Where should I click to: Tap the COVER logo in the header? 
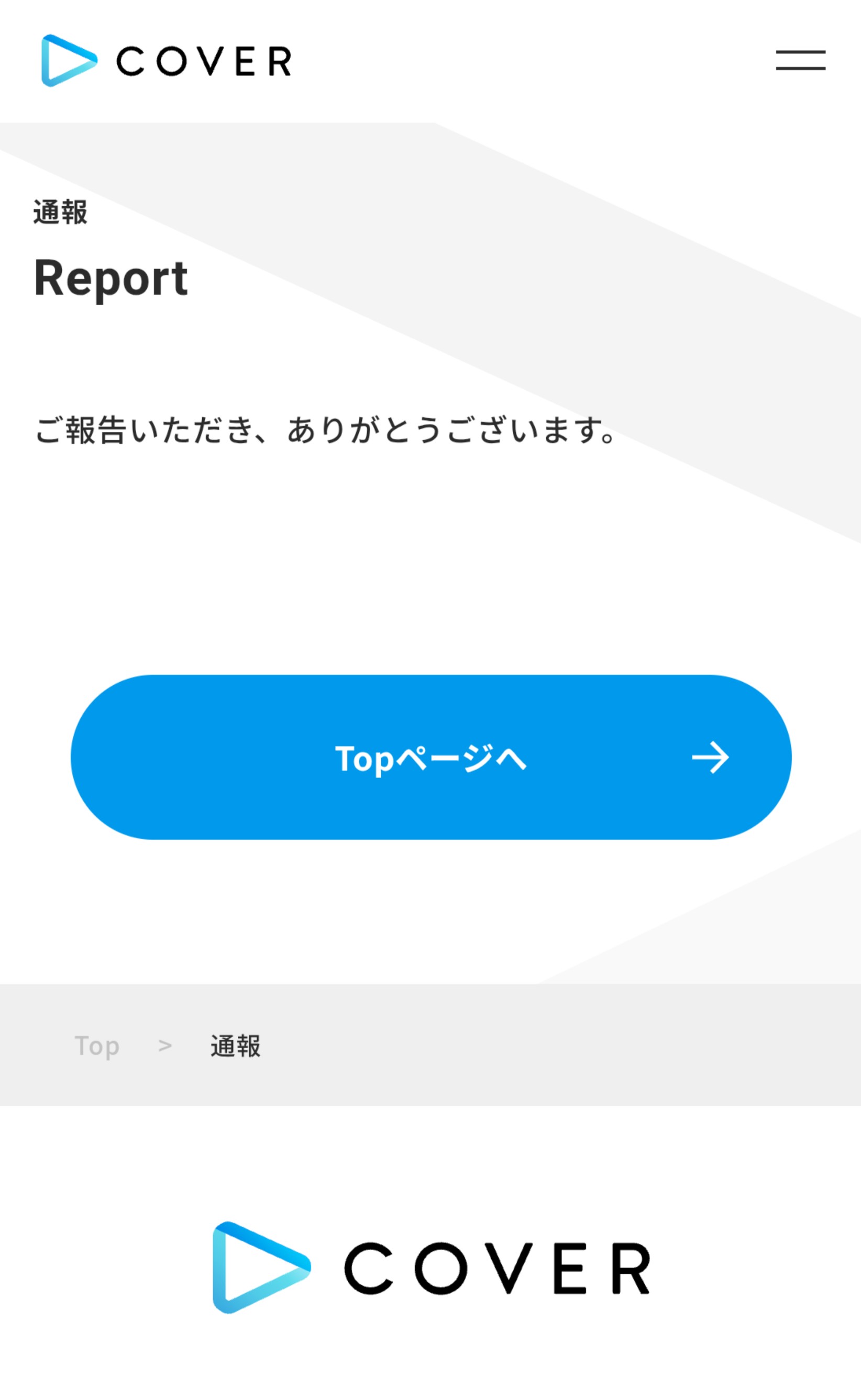tap(166, 60)
